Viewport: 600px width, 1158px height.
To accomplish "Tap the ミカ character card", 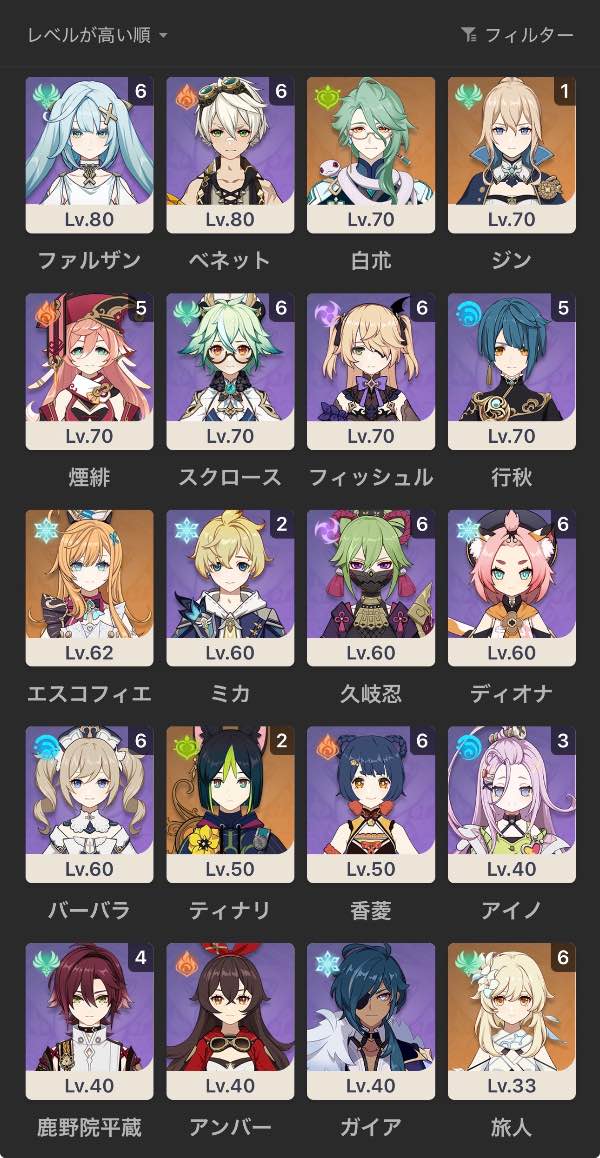I will [x=230, y=588].
